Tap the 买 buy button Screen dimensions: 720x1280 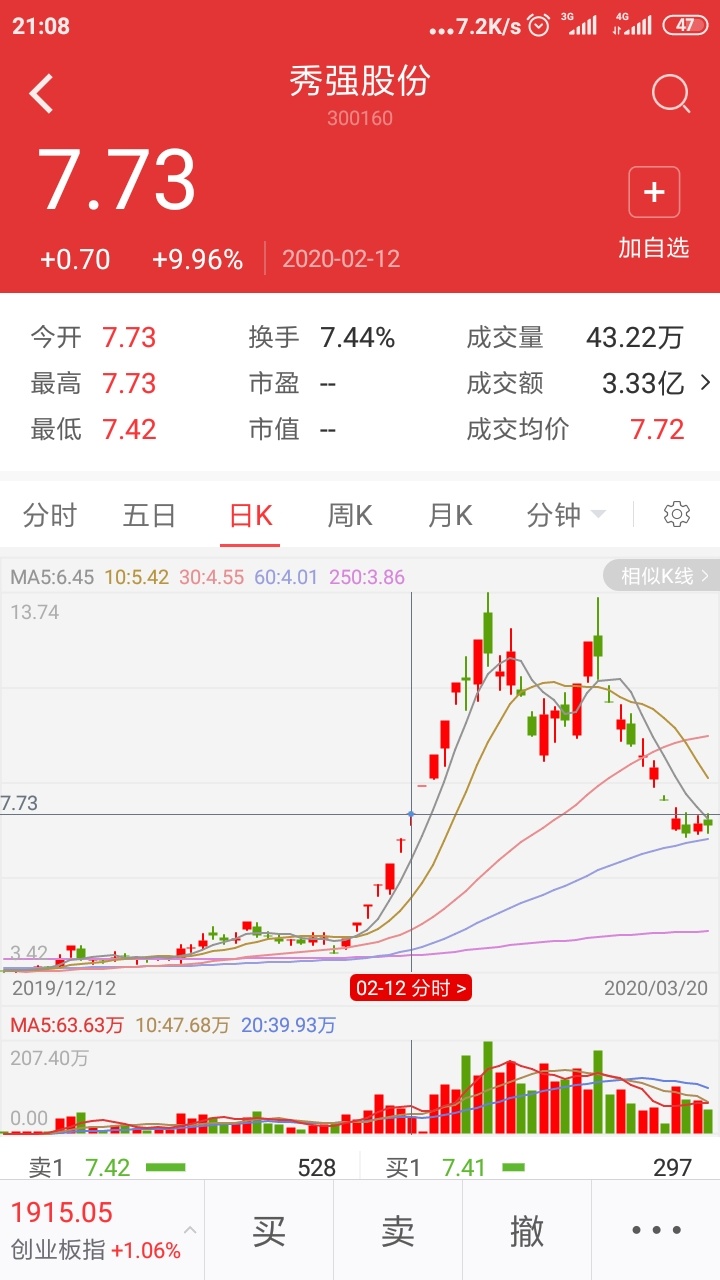(x=269, y=1230)
